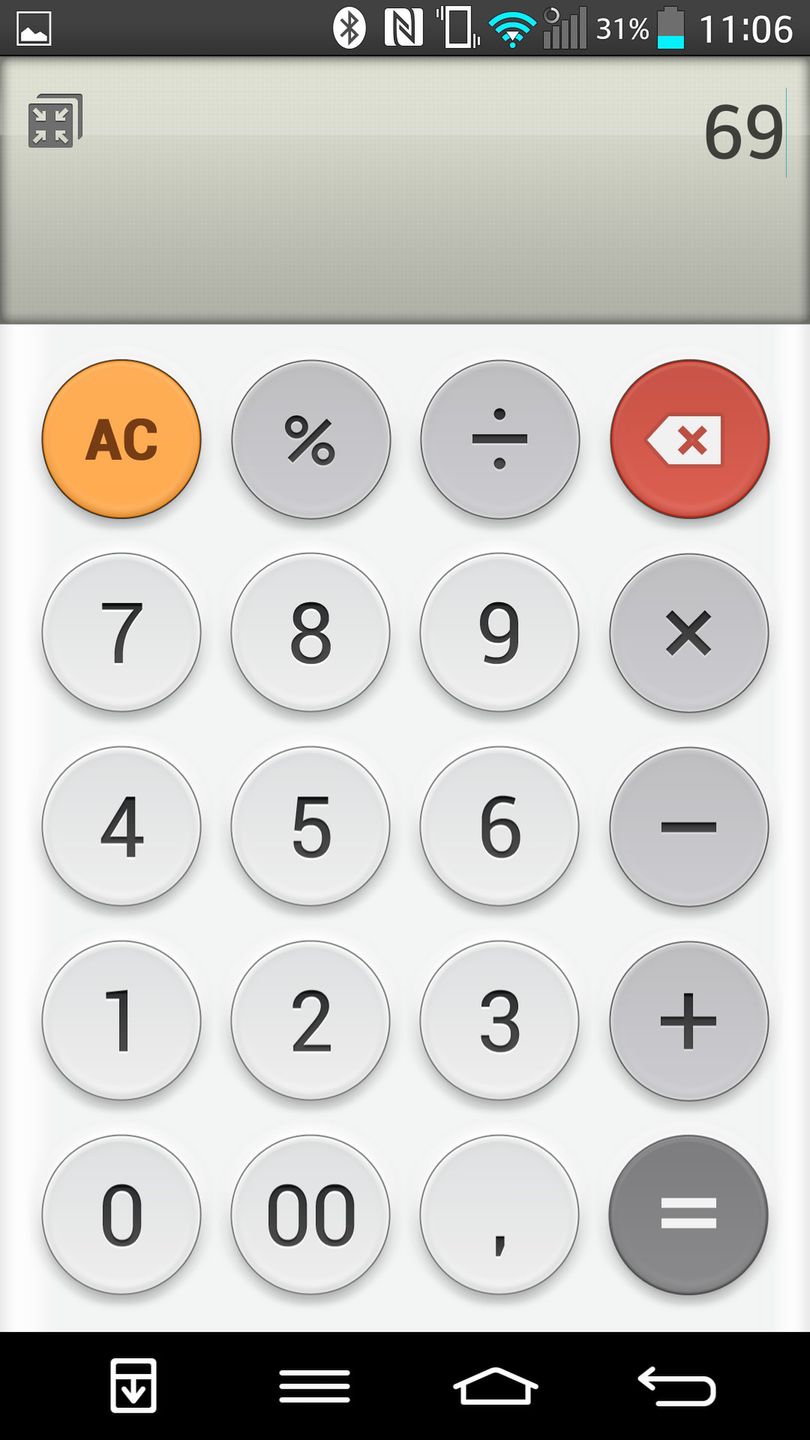
Task: Insert a decimal comma
Action: (499, 1214)
